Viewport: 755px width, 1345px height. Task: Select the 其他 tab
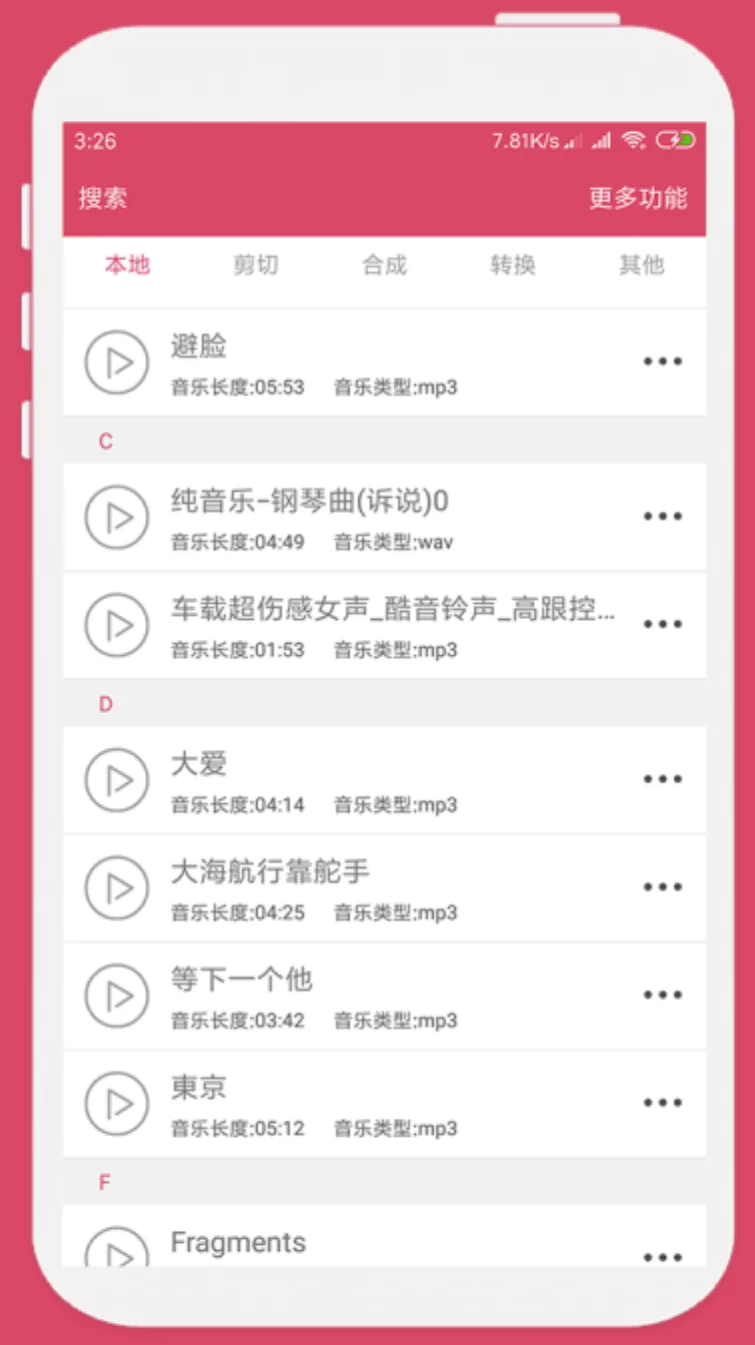point(640,265)
